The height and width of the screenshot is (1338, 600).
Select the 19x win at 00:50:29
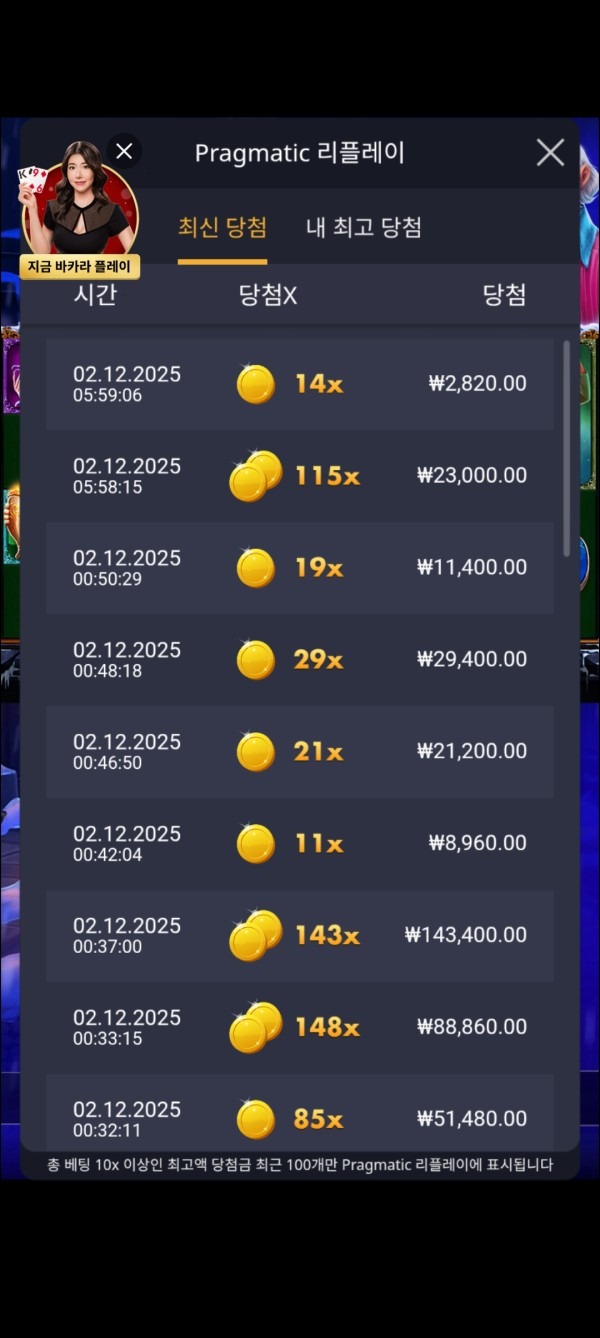[300, 568]
